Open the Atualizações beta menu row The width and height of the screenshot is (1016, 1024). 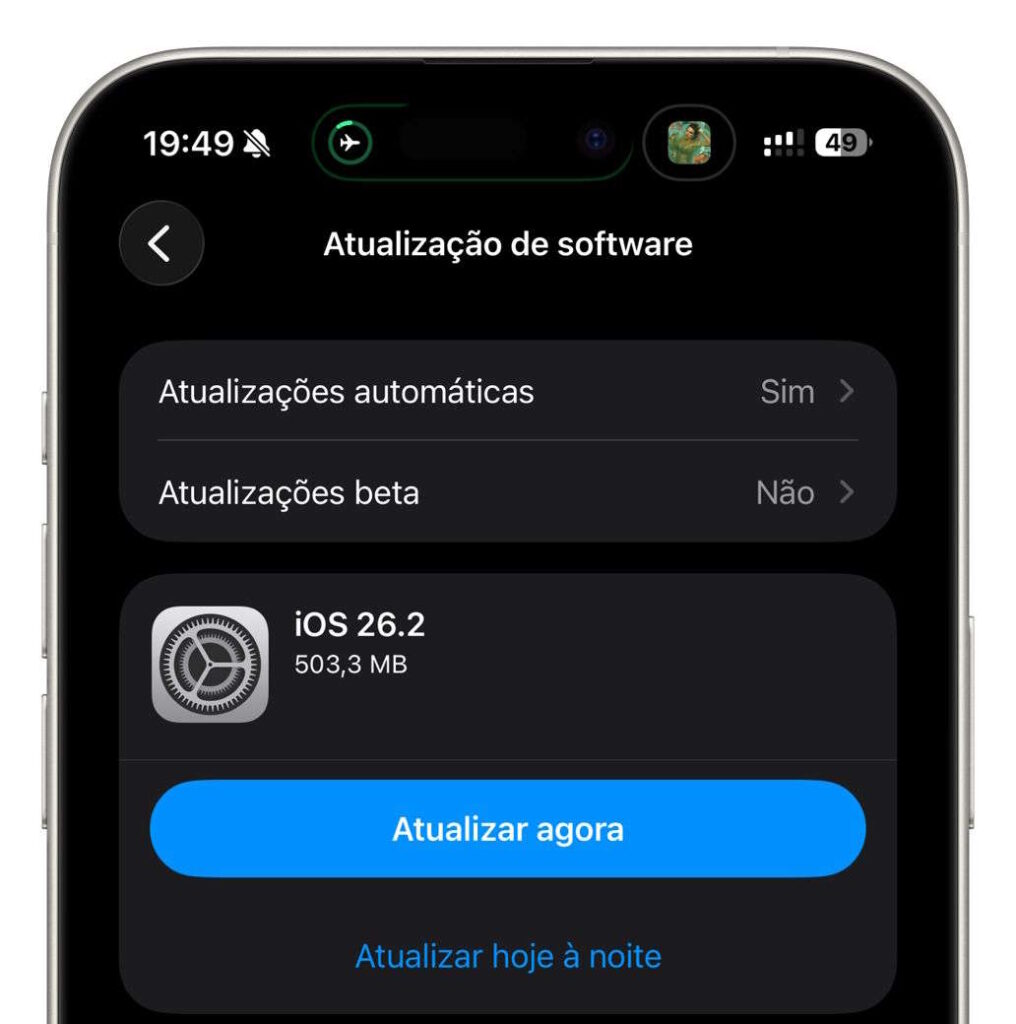coord(500,492)
